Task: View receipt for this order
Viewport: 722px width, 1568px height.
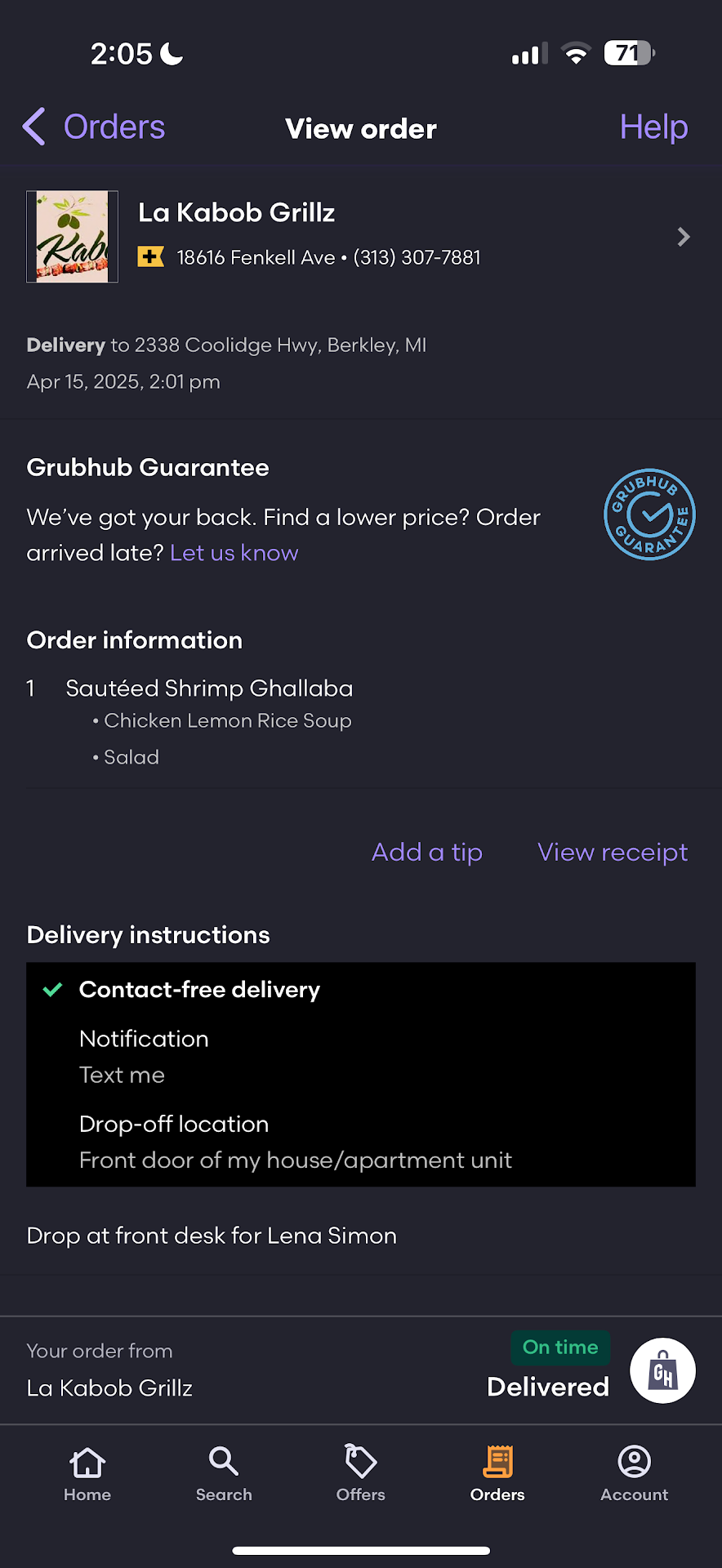Action: 613,852
